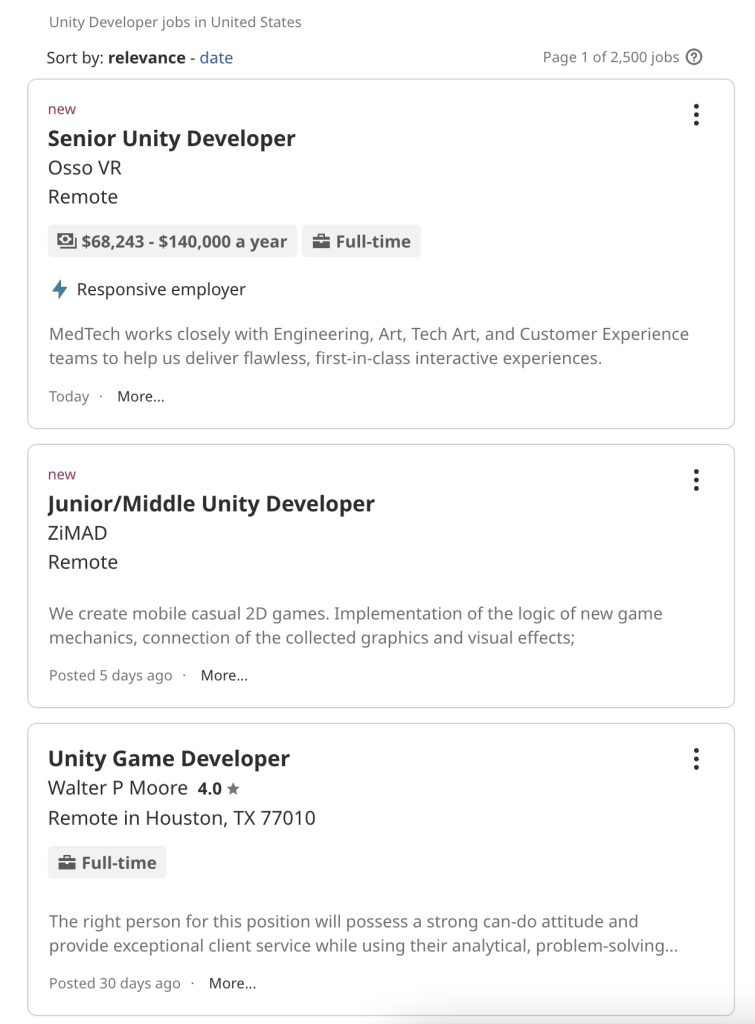Open the Junior/Middle Unity Developer job listing
The width and height of the screenshot is (755, 1024).
click(x=211, y=503)
